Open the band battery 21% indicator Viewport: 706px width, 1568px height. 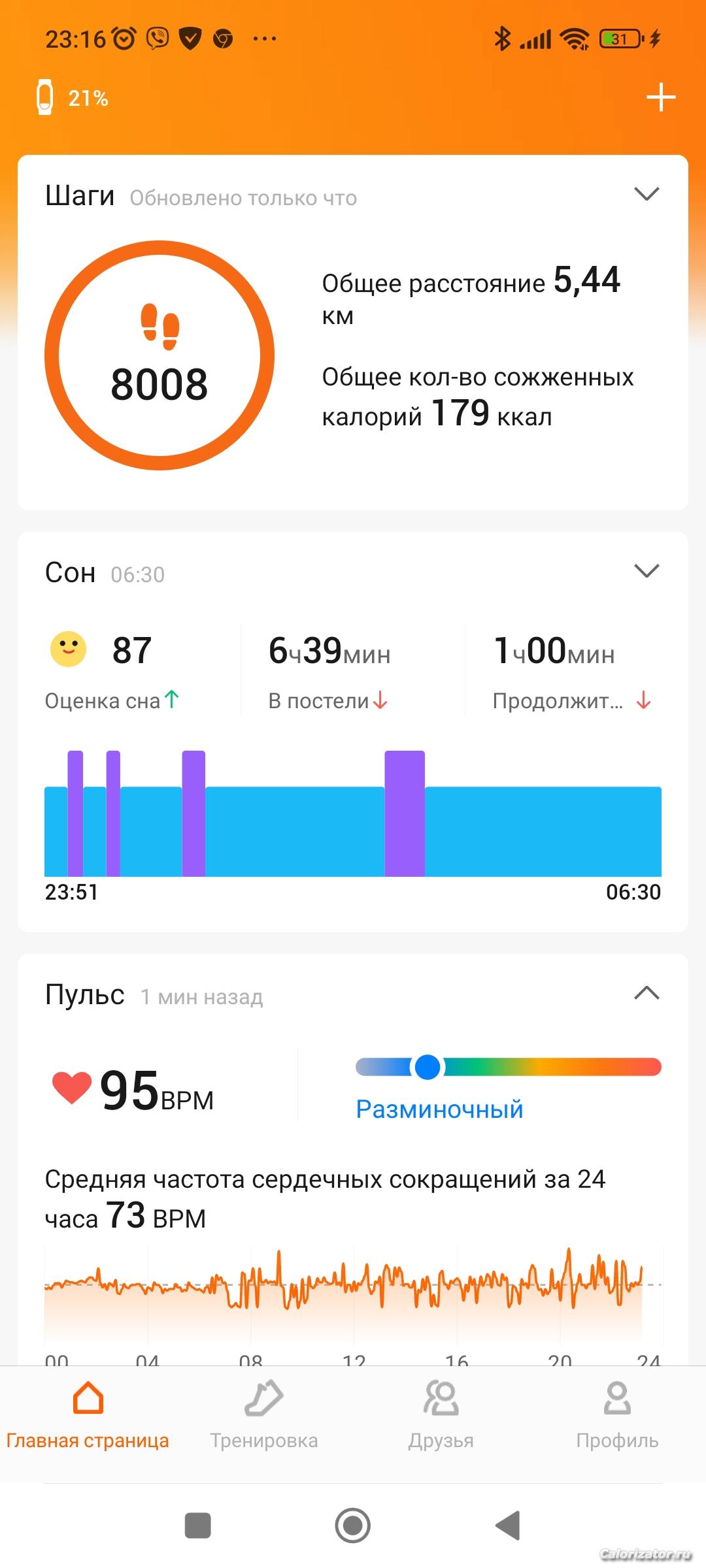tap(72, 97)
